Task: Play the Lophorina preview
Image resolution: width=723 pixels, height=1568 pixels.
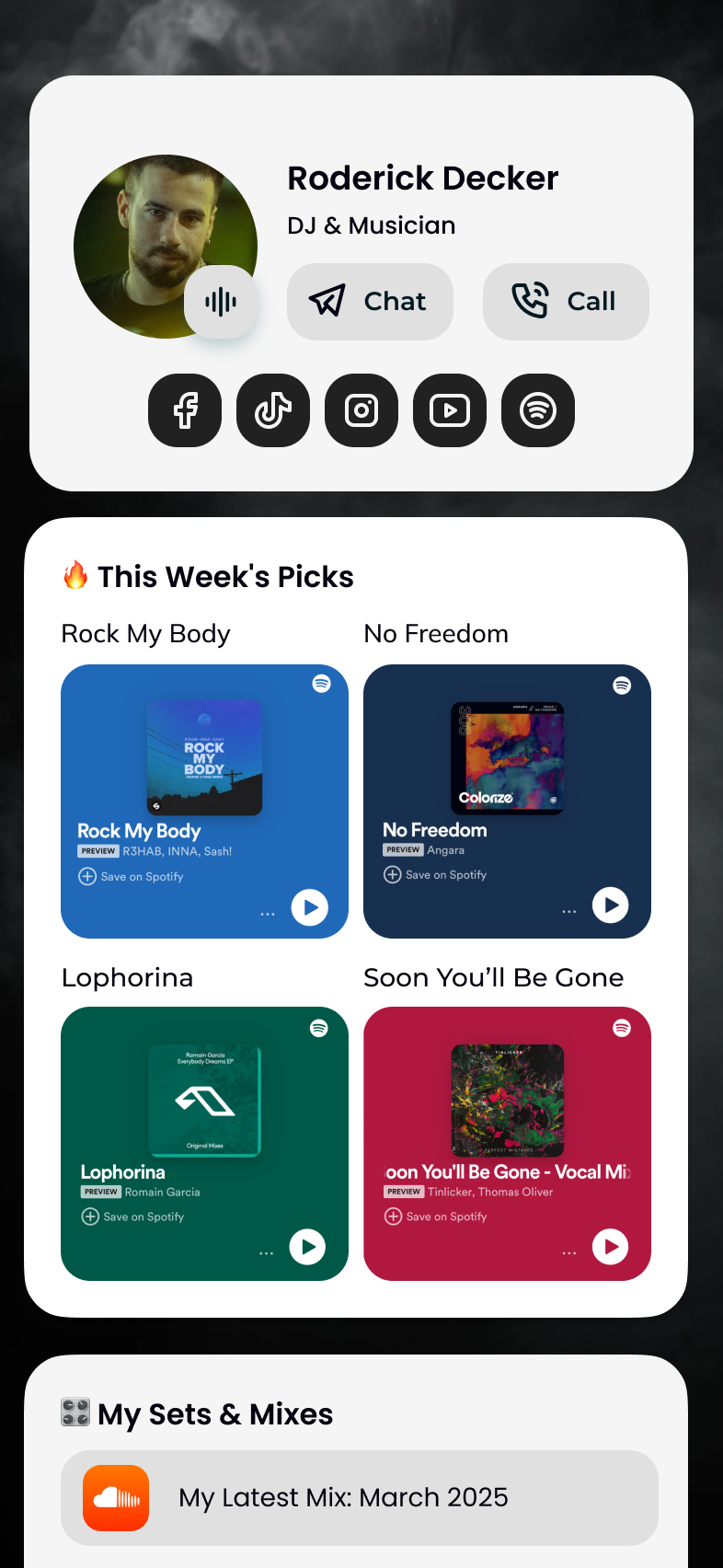Action: coord(307,1247)
